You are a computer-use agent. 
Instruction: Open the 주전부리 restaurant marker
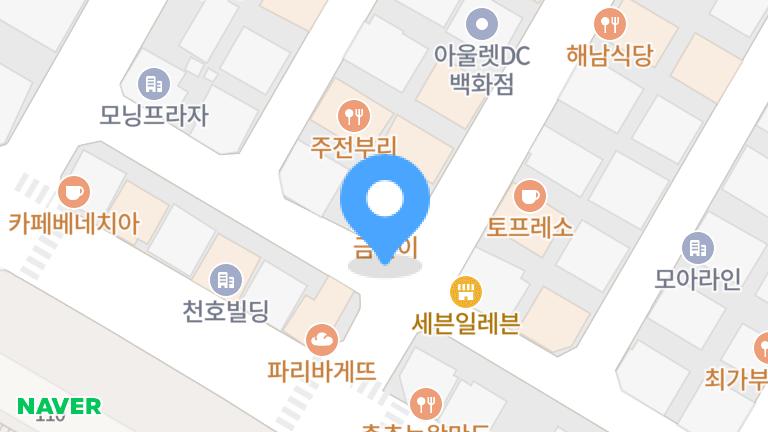pos(351,115)
